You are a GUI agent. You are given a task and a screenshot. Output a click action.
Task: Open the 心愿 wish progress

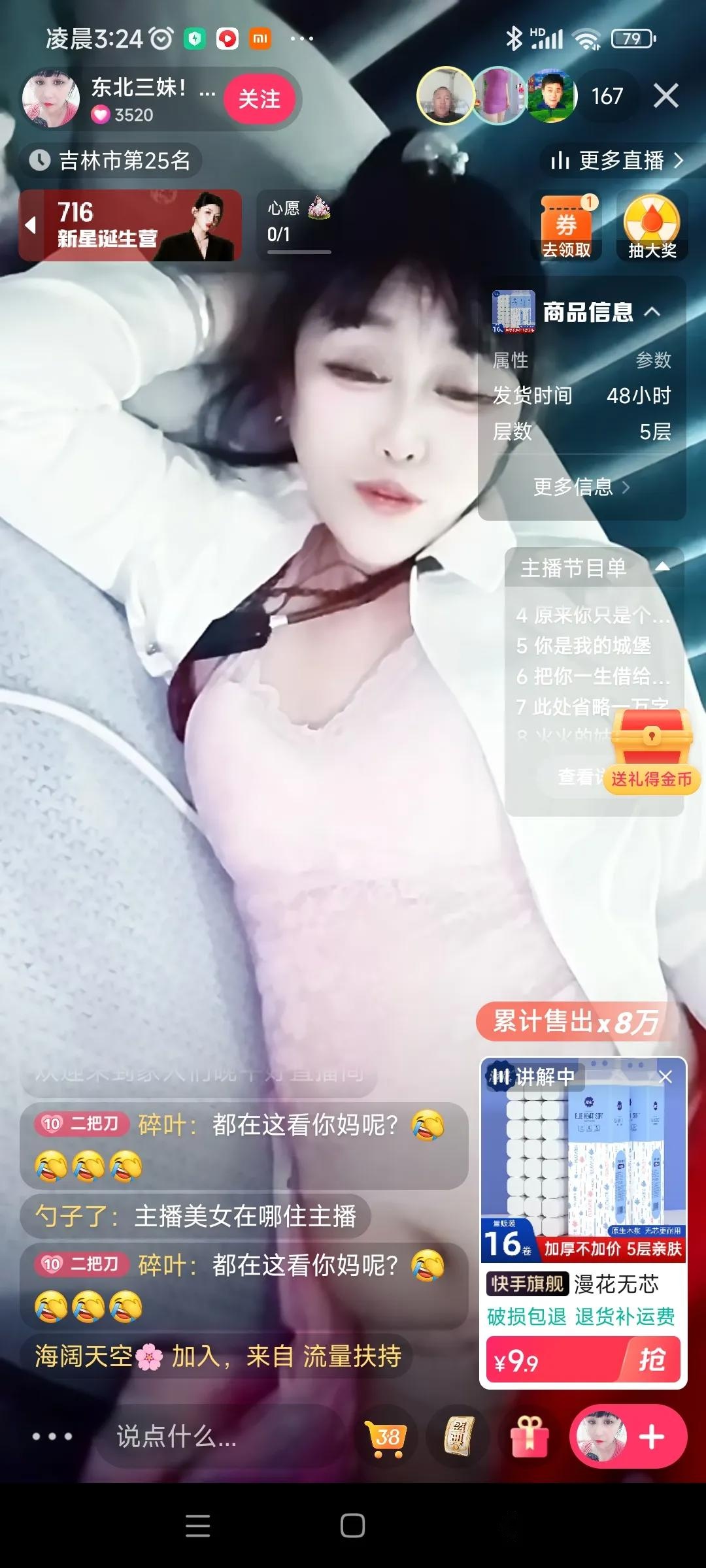click(298, 222)
